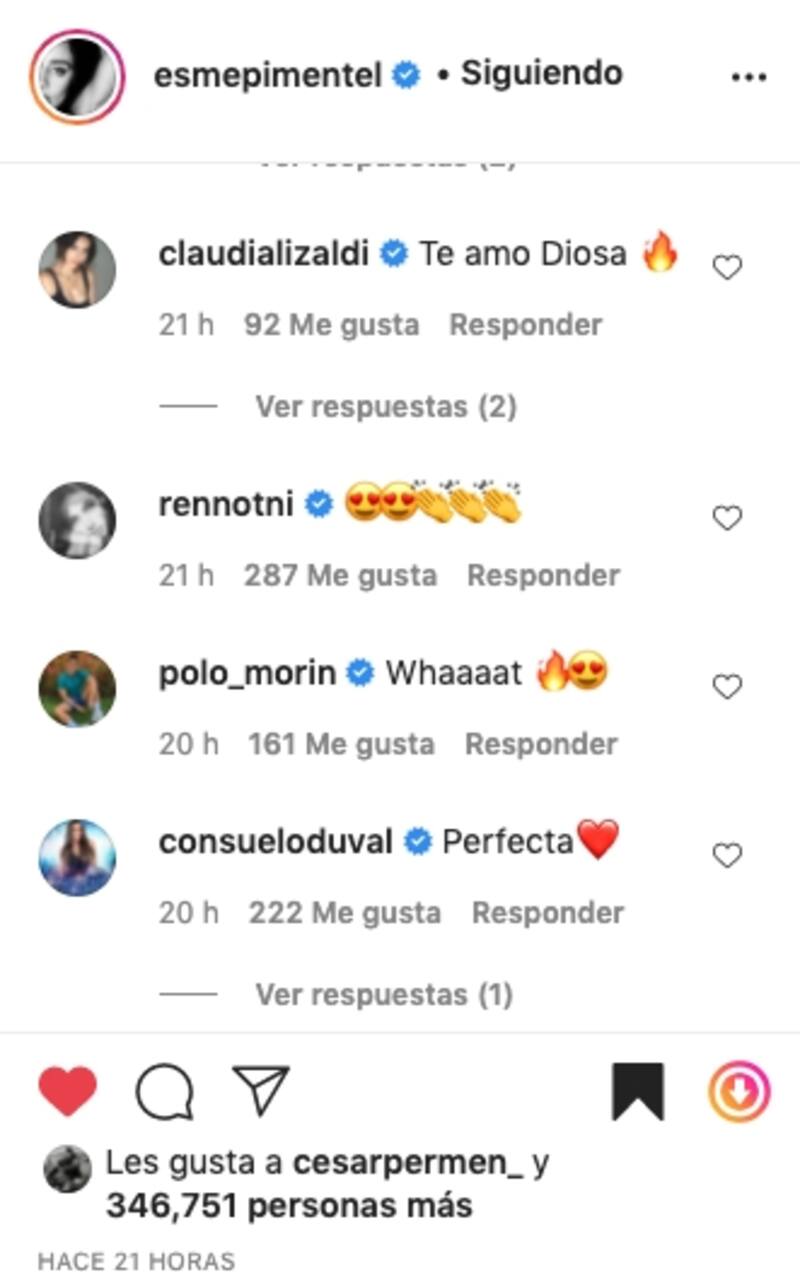The width and height of the screenshot is (800, 1287).
Task: Share the post via the paper plane icon
Action: pos(261,1091)
